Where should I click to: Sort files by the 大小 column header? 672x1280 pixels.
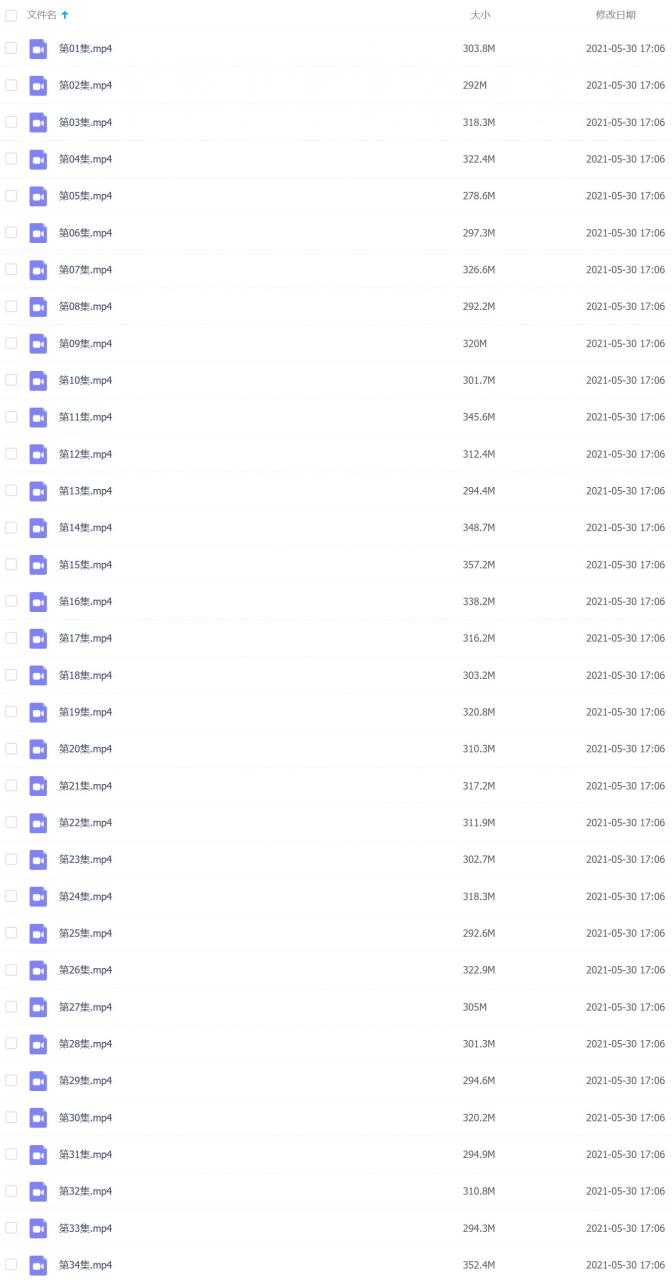point(480,15)
